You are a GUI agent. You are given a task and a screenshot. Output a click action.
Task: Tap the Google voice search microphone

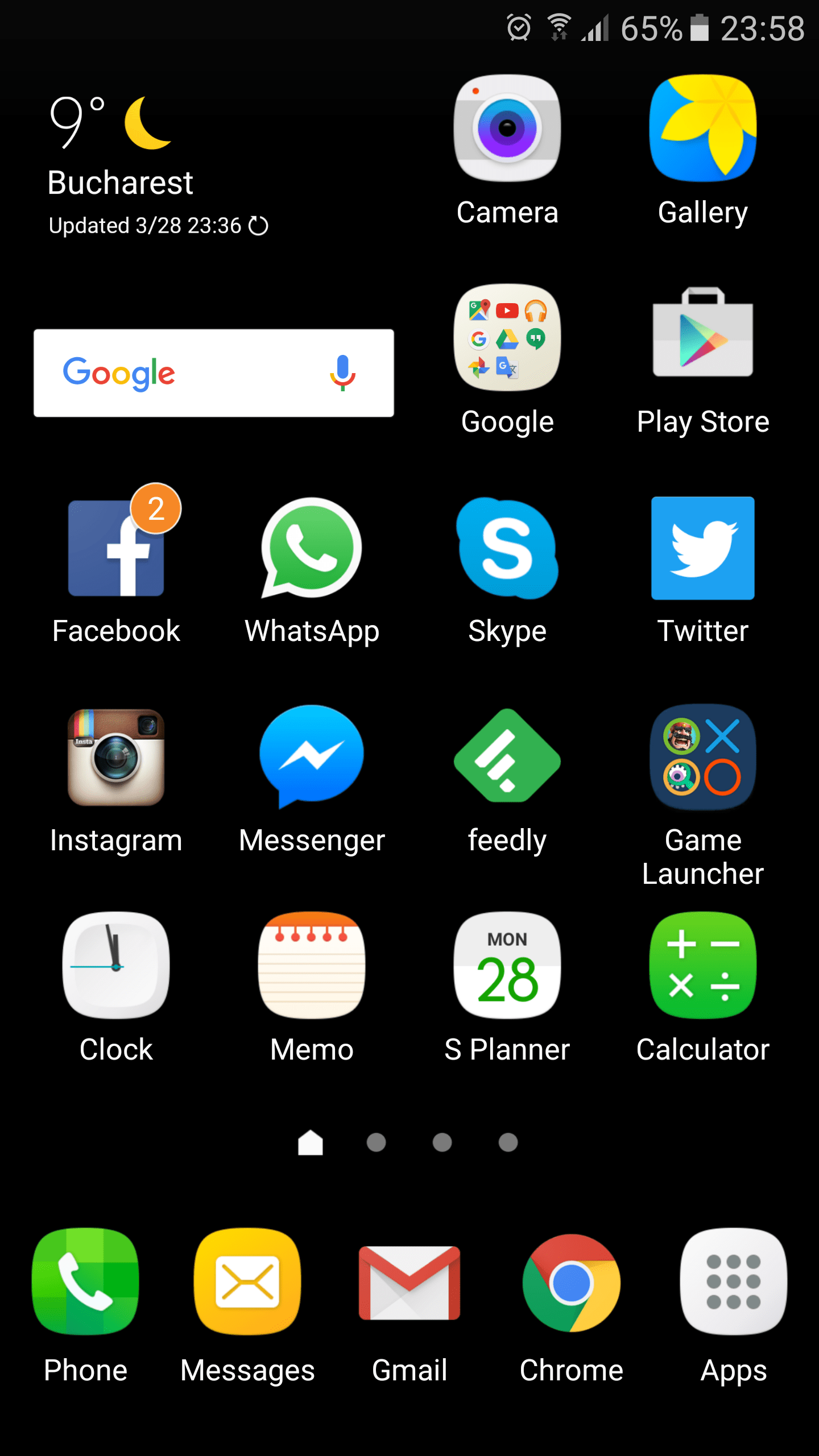coord(344,373)
